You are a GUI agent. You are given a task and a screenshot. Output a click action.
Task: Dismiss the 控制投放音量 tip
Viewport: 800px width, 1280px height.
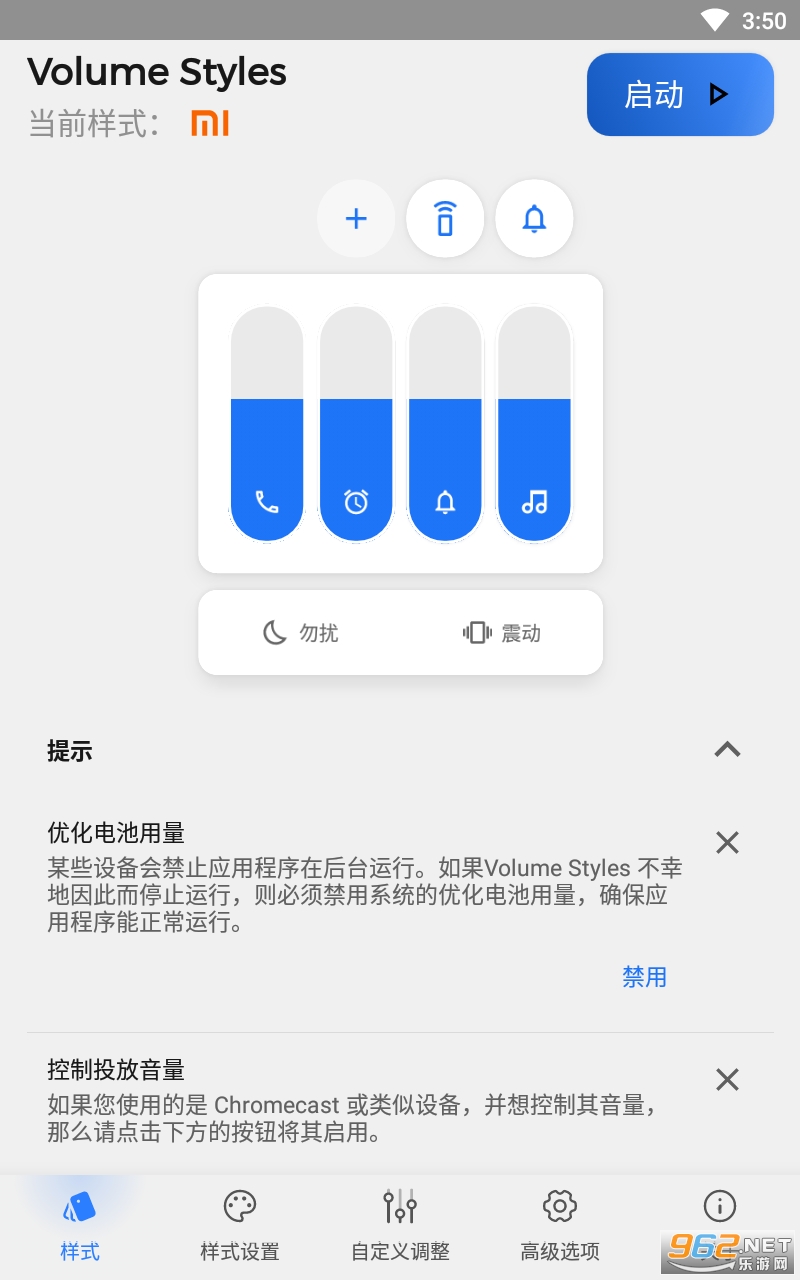pos(727,1080)
